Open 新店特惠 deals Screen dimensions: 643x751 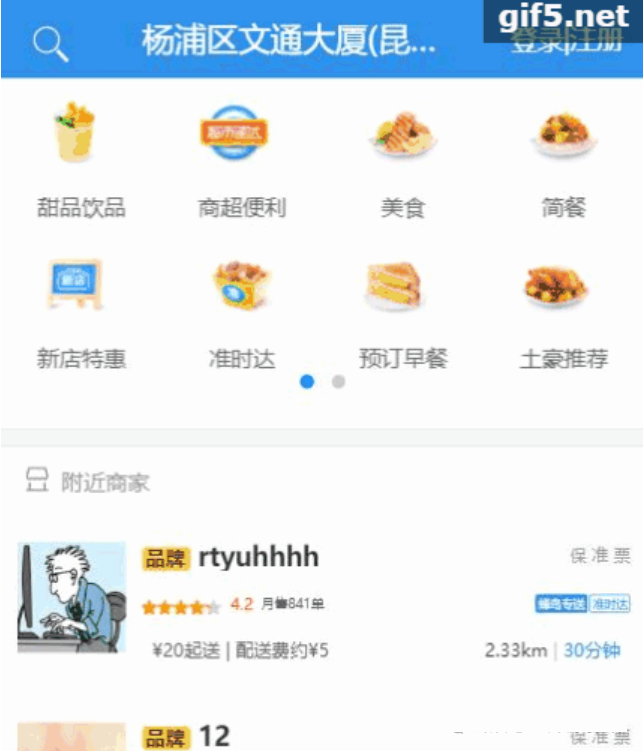click(80, 310)
